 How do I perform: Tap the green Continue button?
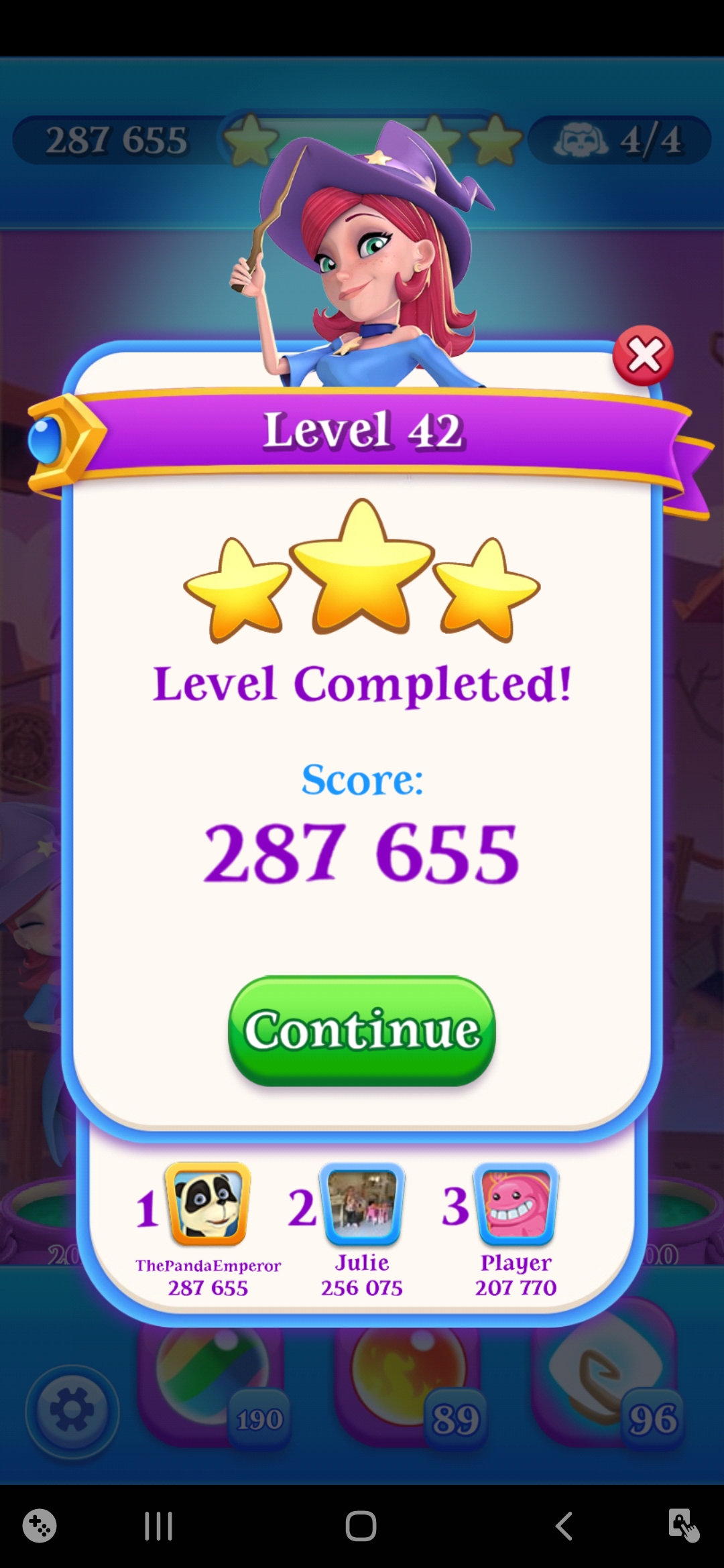(x=362, y=1030)
